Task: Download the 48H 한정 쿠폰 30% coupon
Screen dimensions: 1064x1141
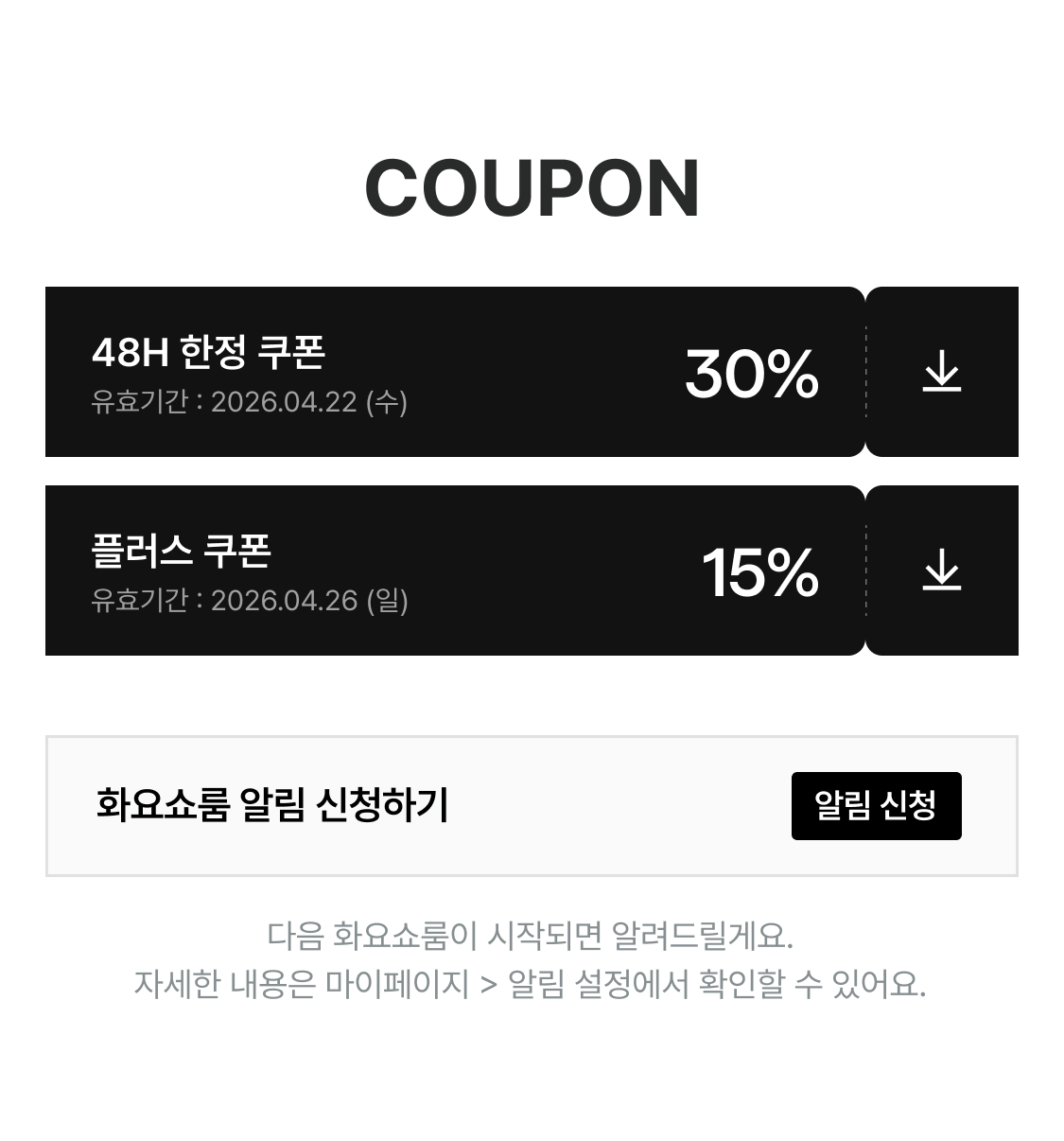Action: 941,372
